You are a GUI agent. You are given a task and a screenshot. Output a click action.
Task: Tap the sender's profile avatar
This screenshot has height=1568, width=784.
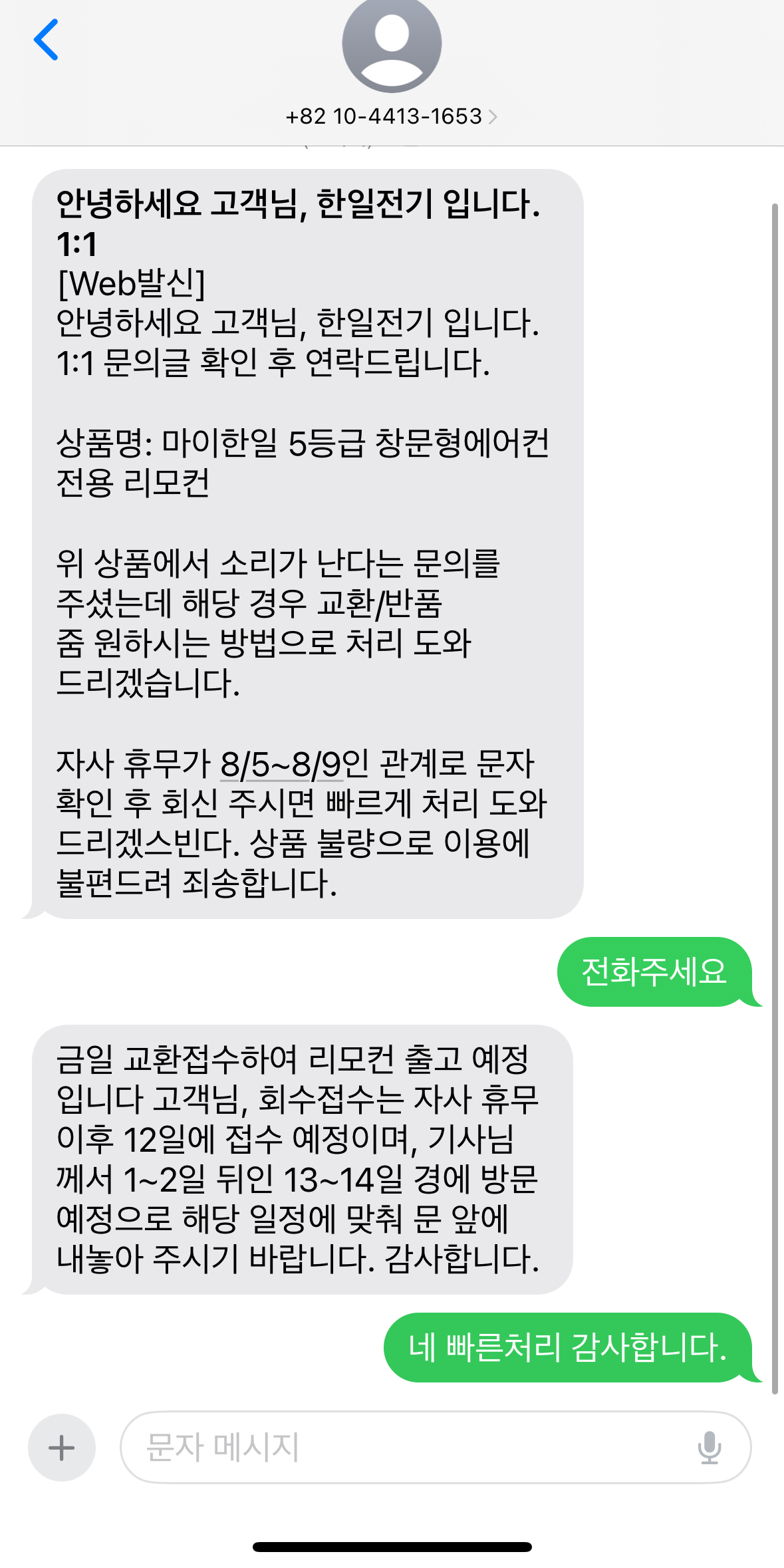392,44
